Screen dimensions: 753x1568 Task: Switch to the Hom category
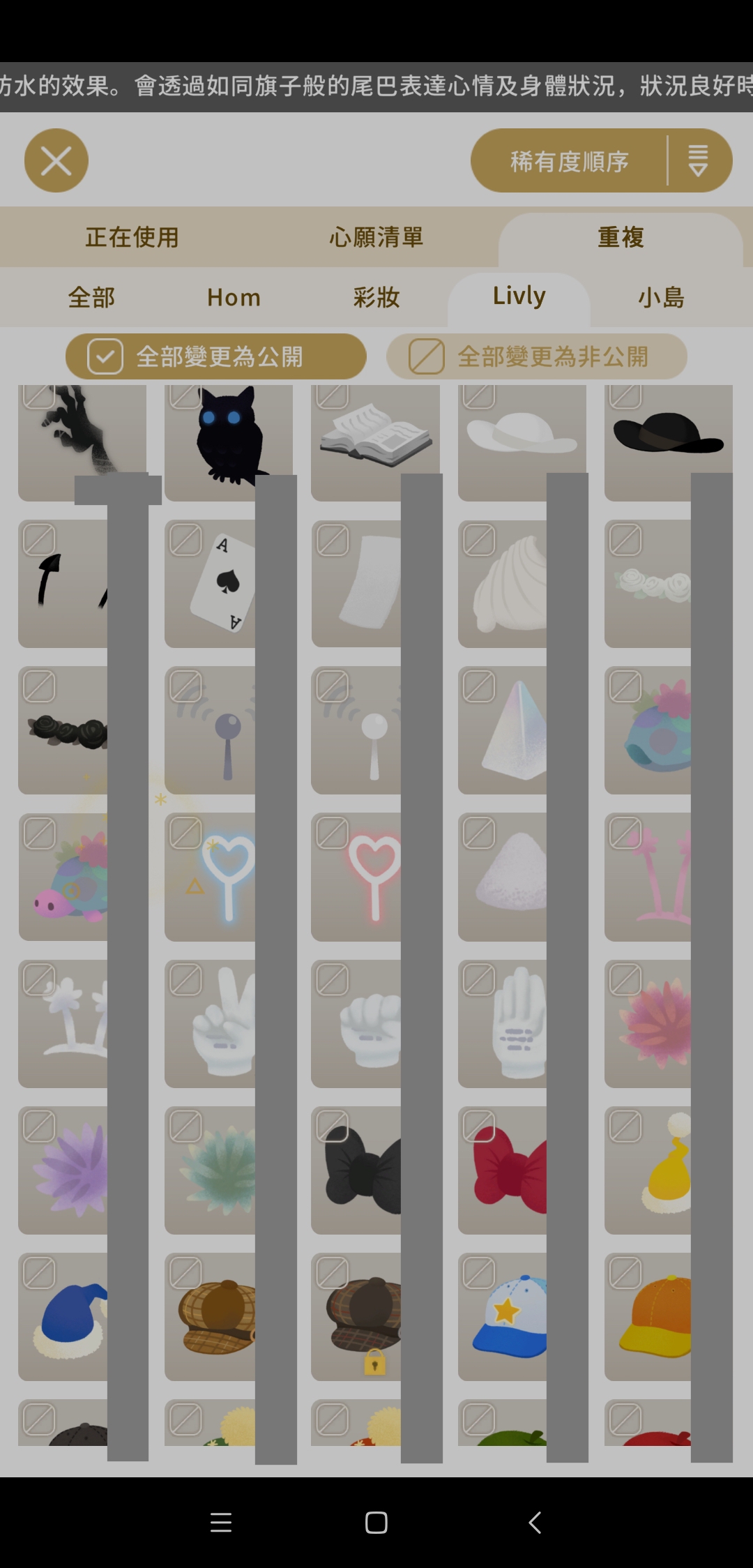(234, 298)
